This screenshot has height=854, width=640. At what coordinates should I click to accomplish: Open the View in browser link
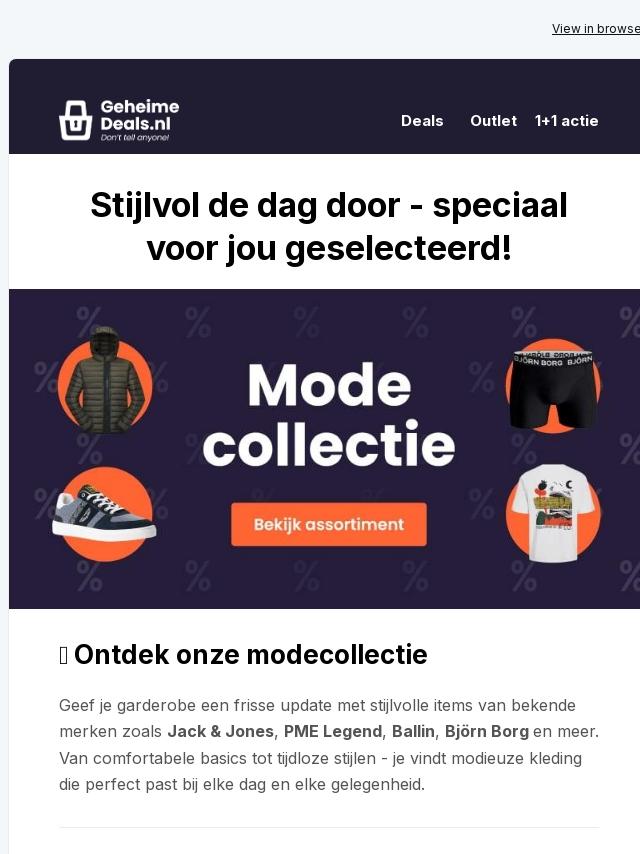[x=596, y=29]
